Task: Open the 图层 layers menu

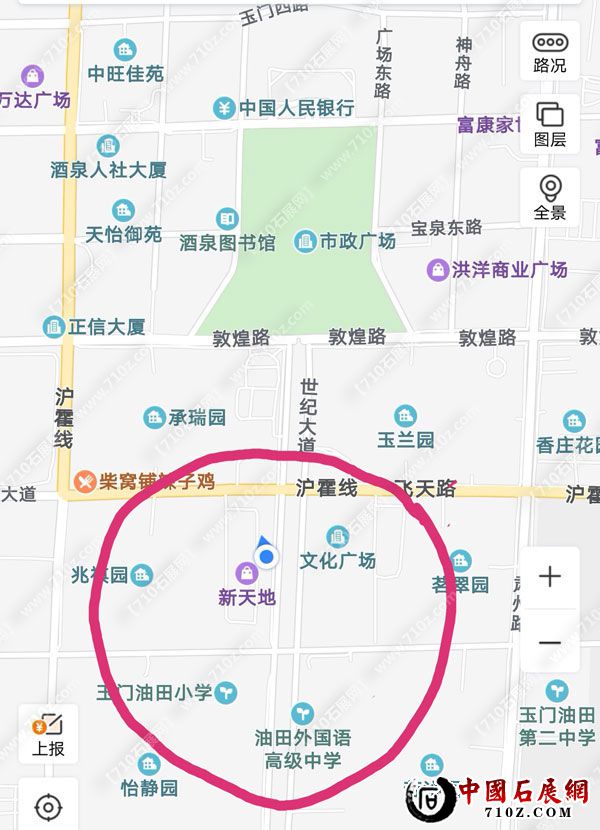Action: 549,124
